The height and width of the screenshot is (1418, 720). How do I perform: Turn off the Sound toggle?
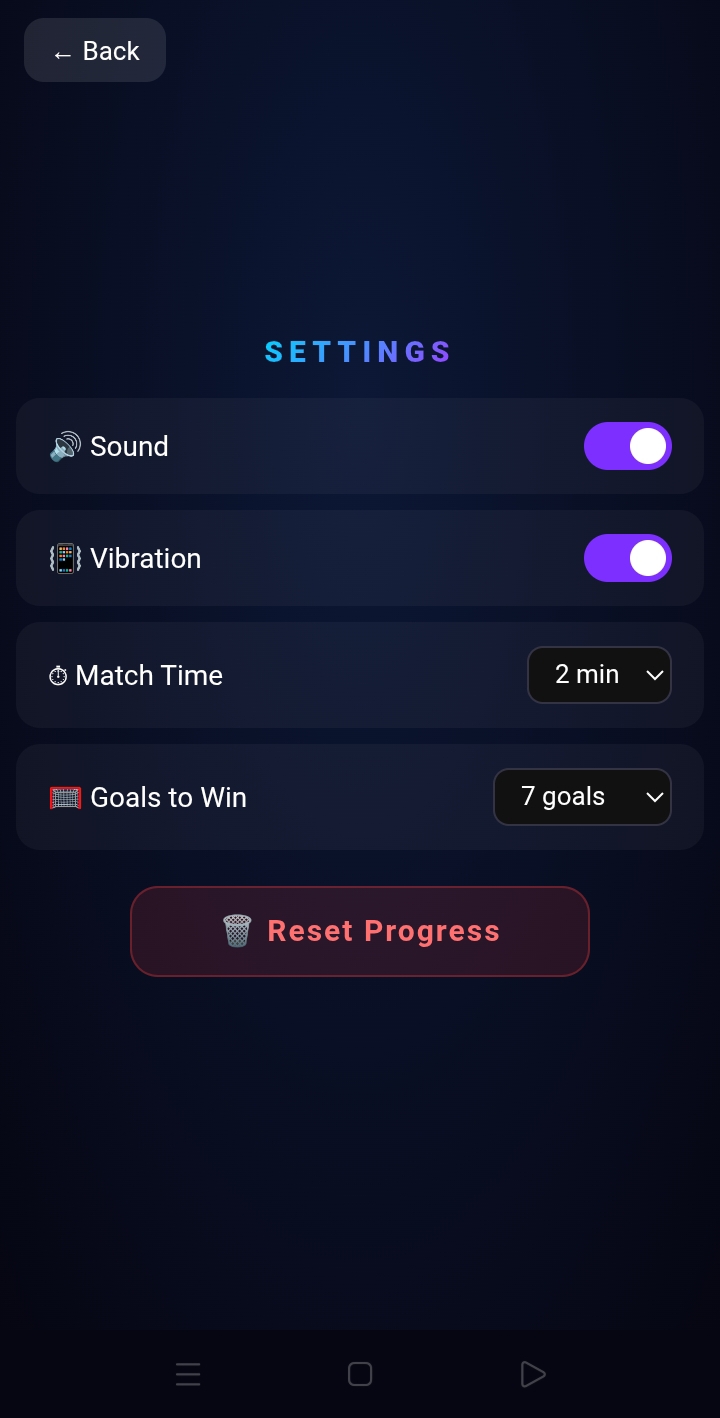(x=628, y=446)
